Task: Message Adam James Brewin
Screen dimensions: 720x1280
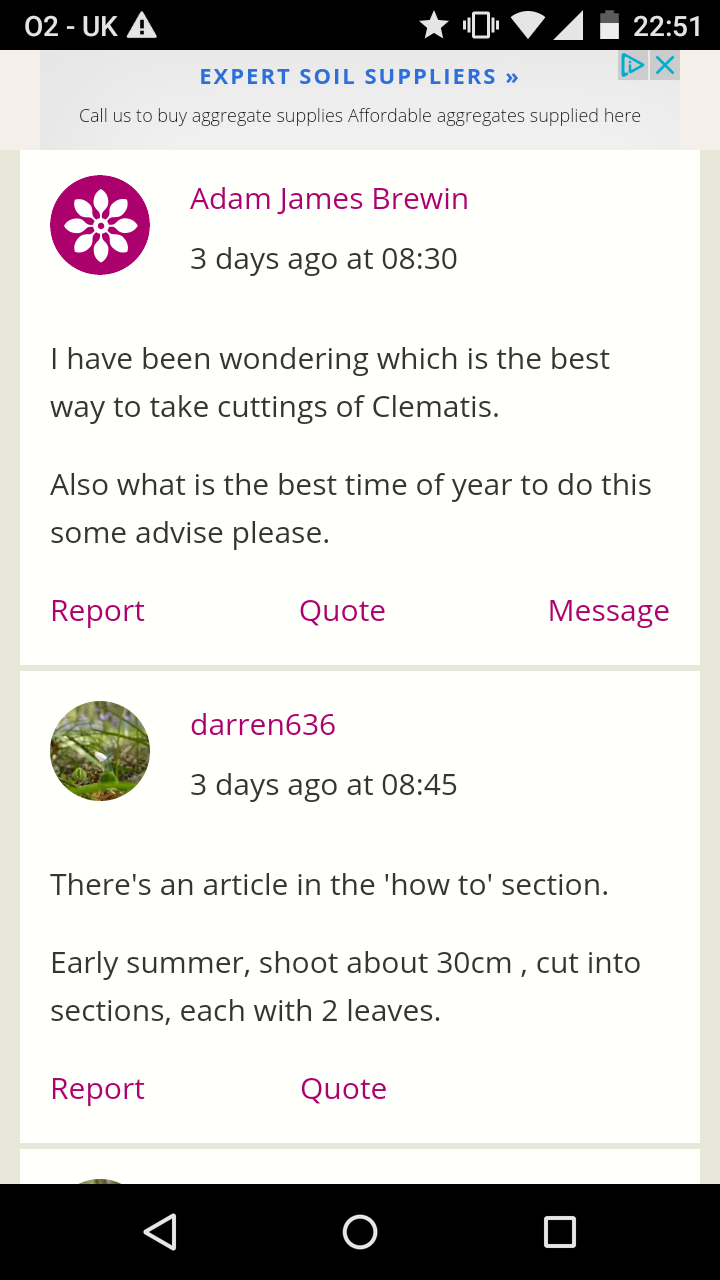Action: click(608, 611)
